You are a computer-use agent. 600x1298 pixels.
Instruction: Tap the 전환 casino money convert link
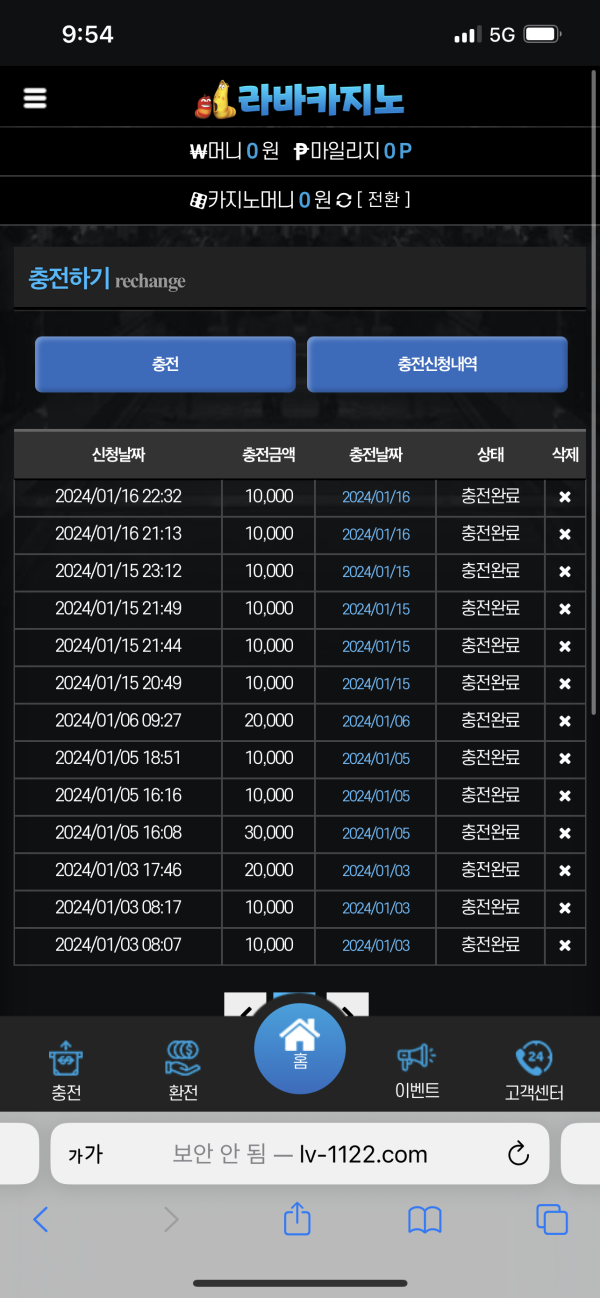click(383, 200)
